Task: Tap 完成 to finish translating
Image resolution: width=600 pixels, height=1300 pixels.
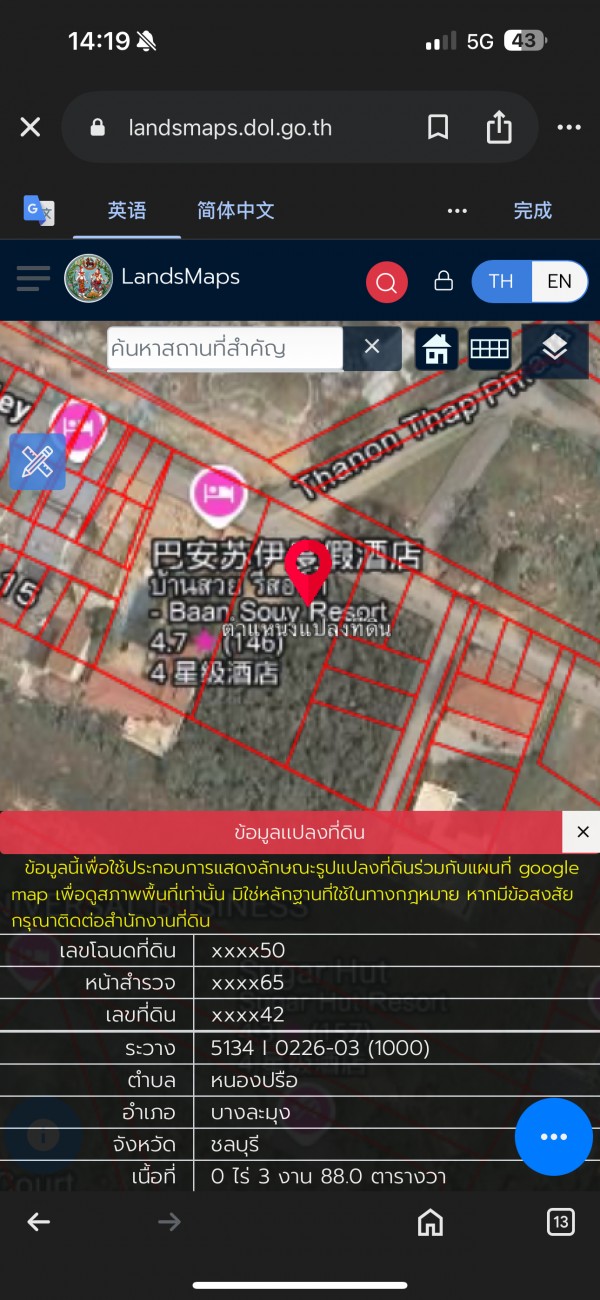Action: coord(532,210)
